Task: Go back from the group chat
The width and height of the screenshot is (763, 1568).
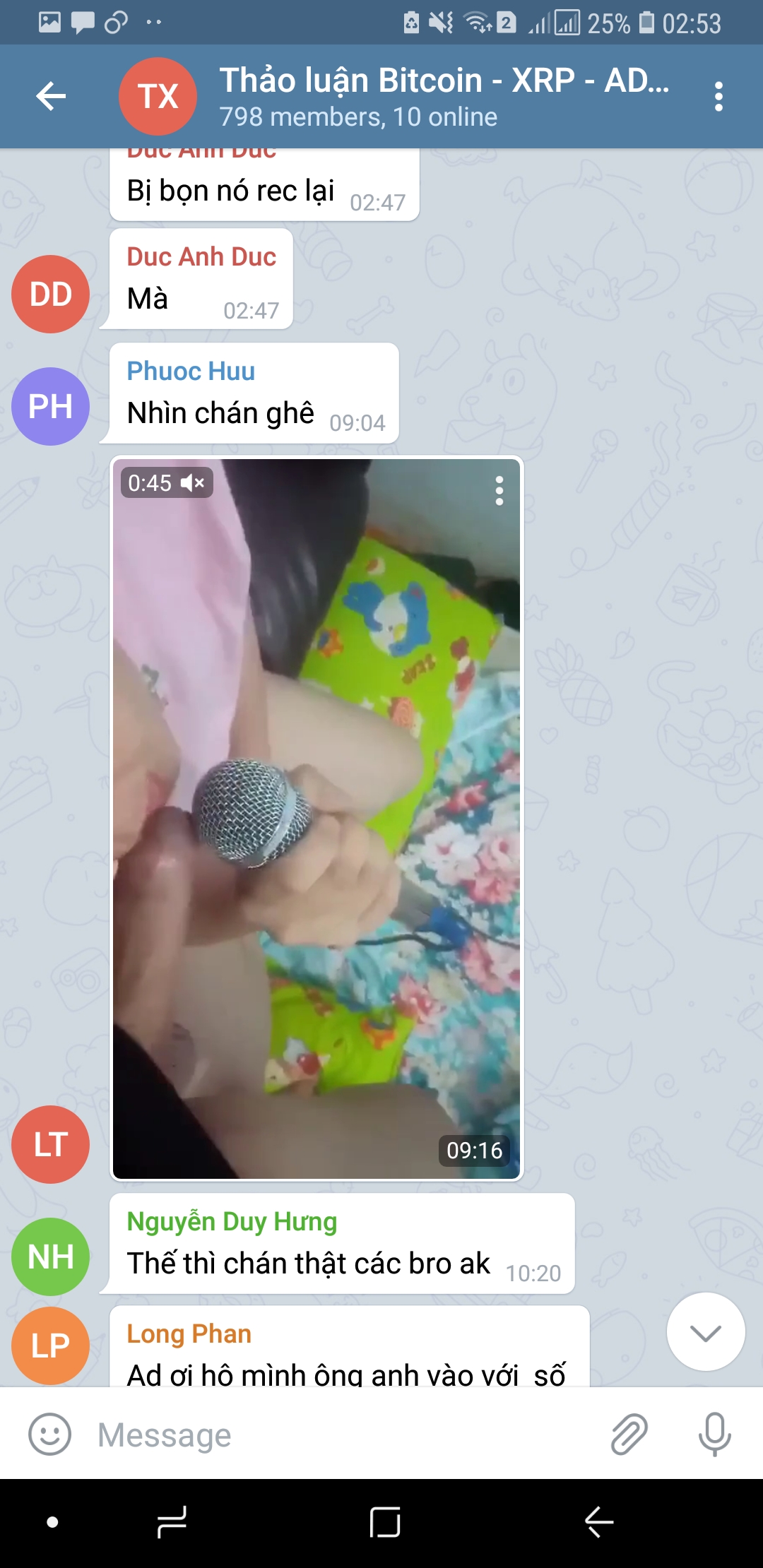Action: [x=51, y=97]
